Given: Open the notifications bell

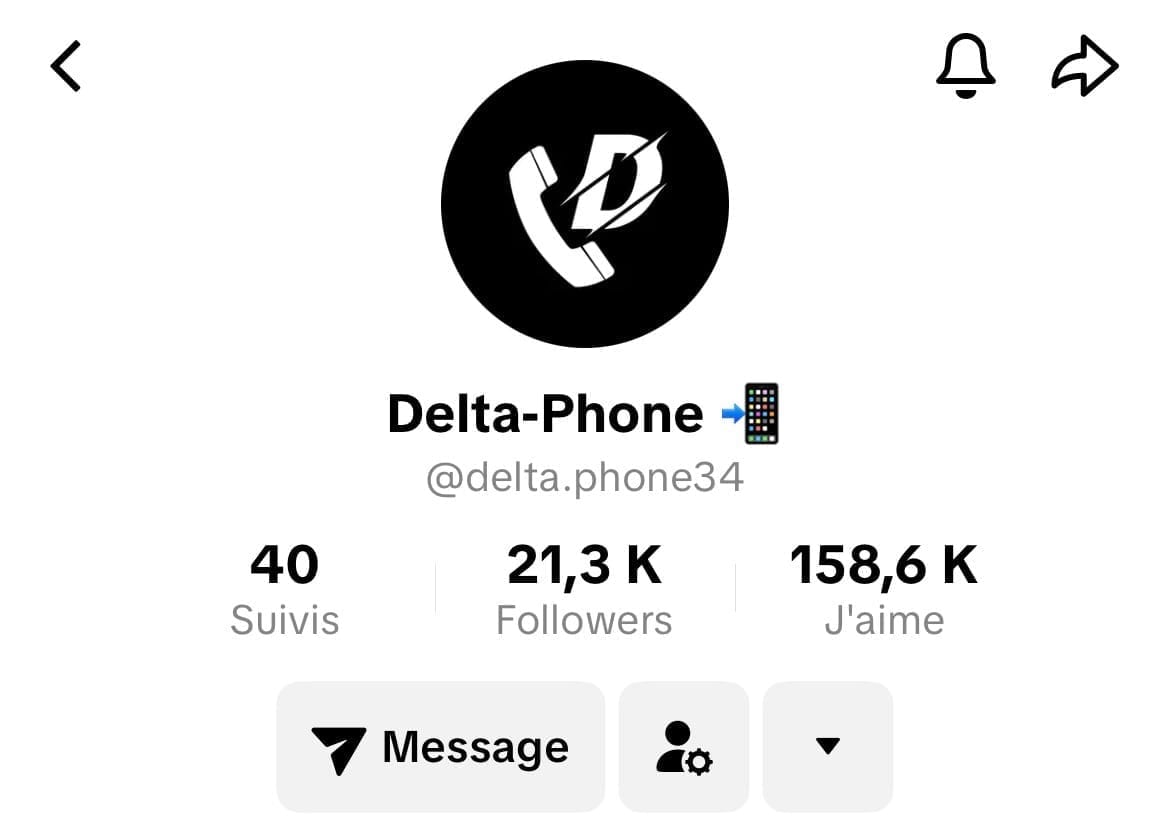Looking at the screenshot, I should tap(965, 67).
